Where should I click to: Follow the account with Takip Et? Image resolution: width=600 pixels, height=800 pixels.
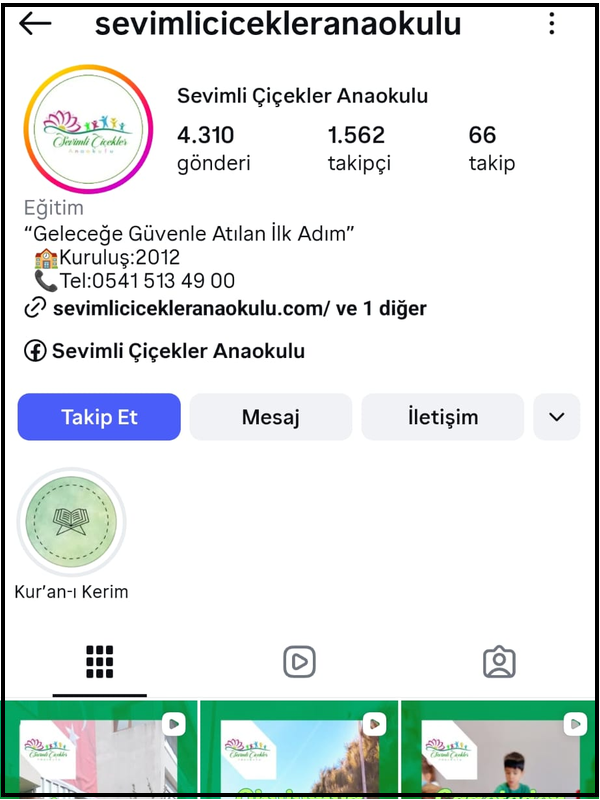[x=99, y=417]
